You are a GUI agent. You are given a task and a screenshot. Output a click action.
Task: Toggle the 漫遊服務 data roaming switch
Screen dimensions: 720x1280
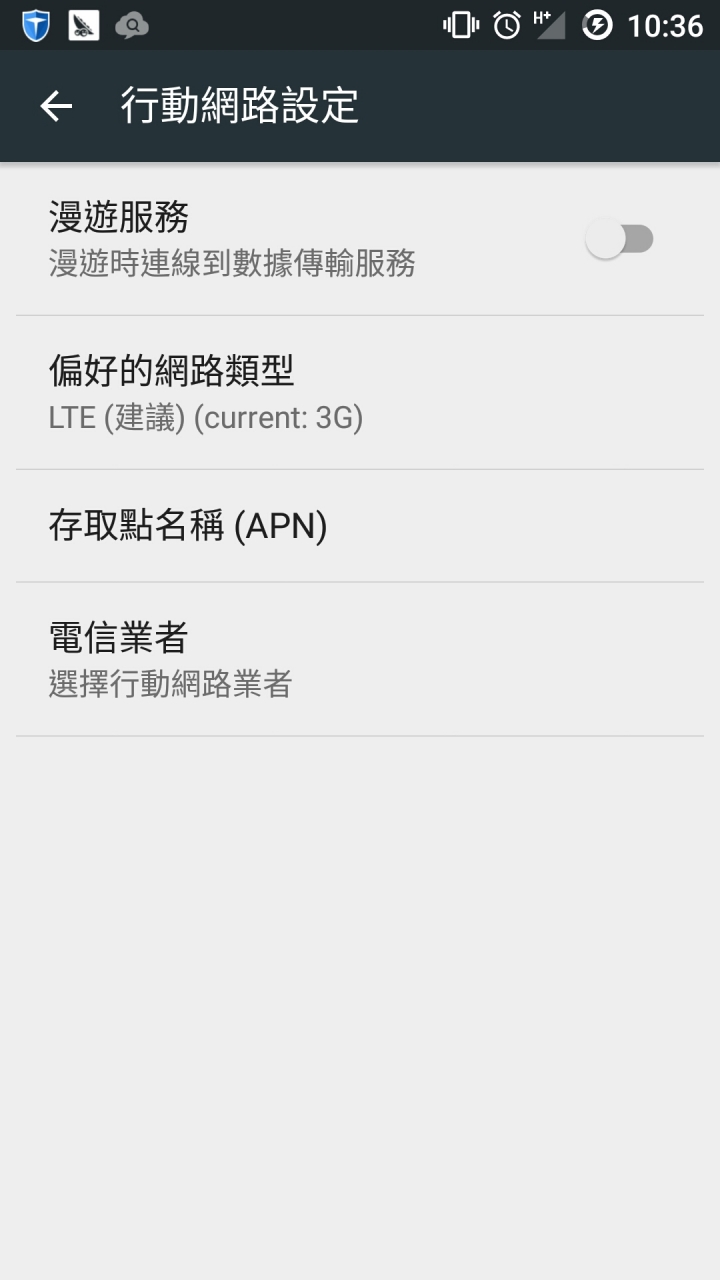pos(619,239)
